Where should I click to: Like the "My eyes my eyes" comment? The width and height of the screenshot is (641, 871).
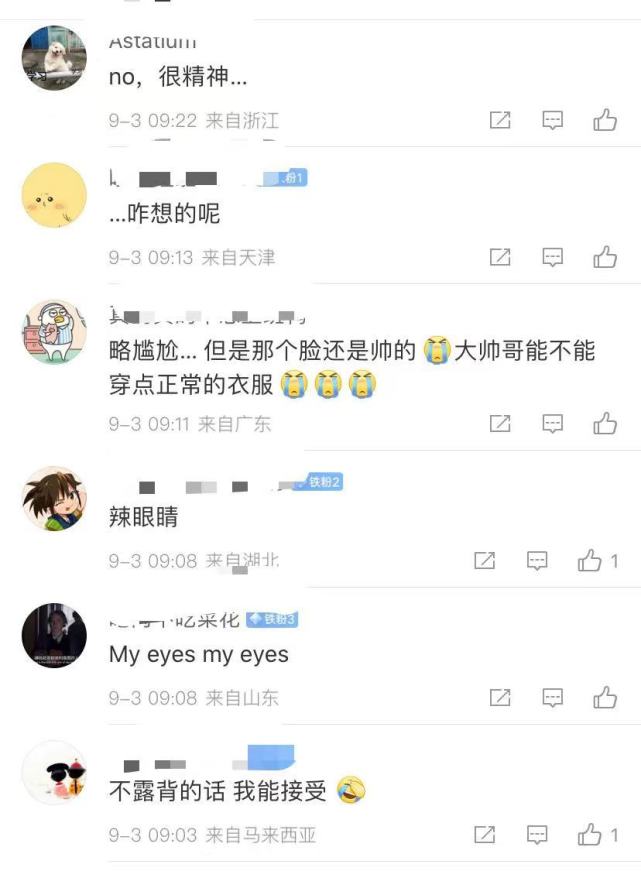tap(605, 698)
